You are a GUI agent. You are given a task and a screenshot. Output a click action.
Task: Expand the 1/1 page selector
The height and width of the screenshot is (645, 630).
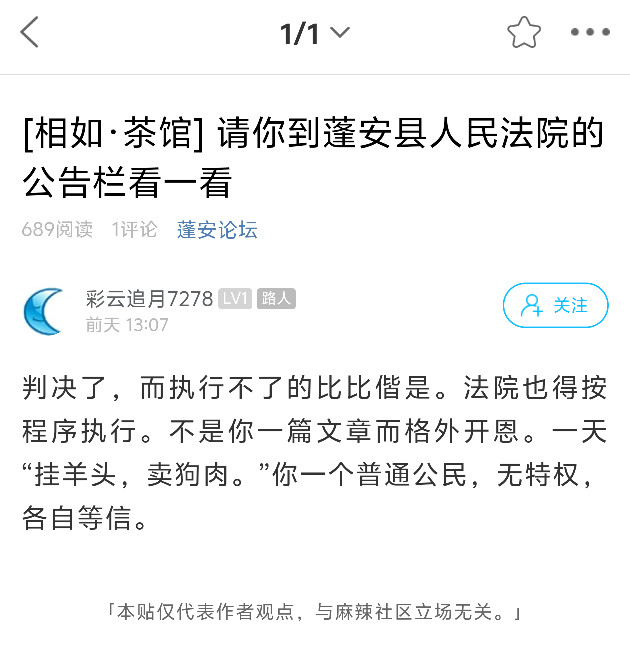(x=314, y=34)
